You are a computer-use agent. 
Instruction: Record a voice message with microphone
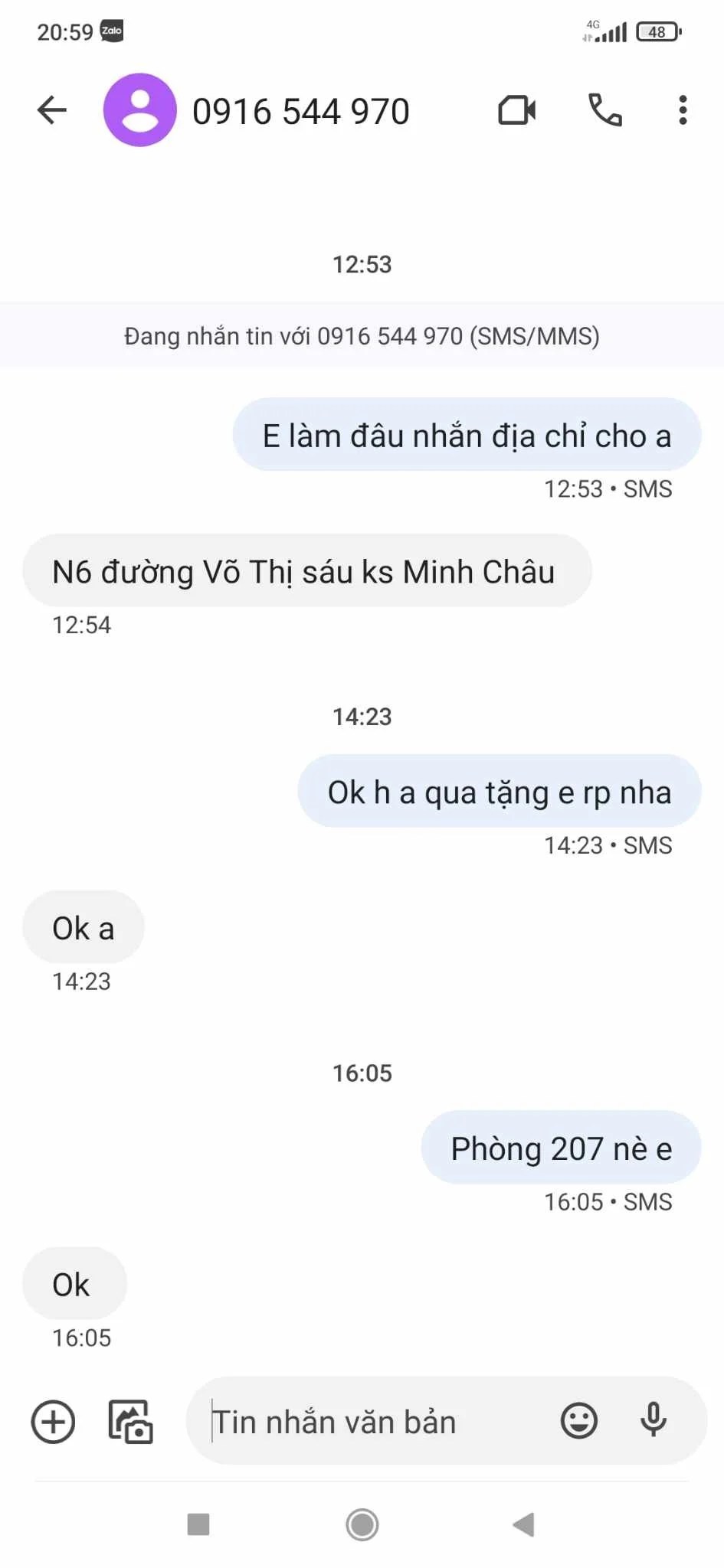click(x=654, y=1420)
